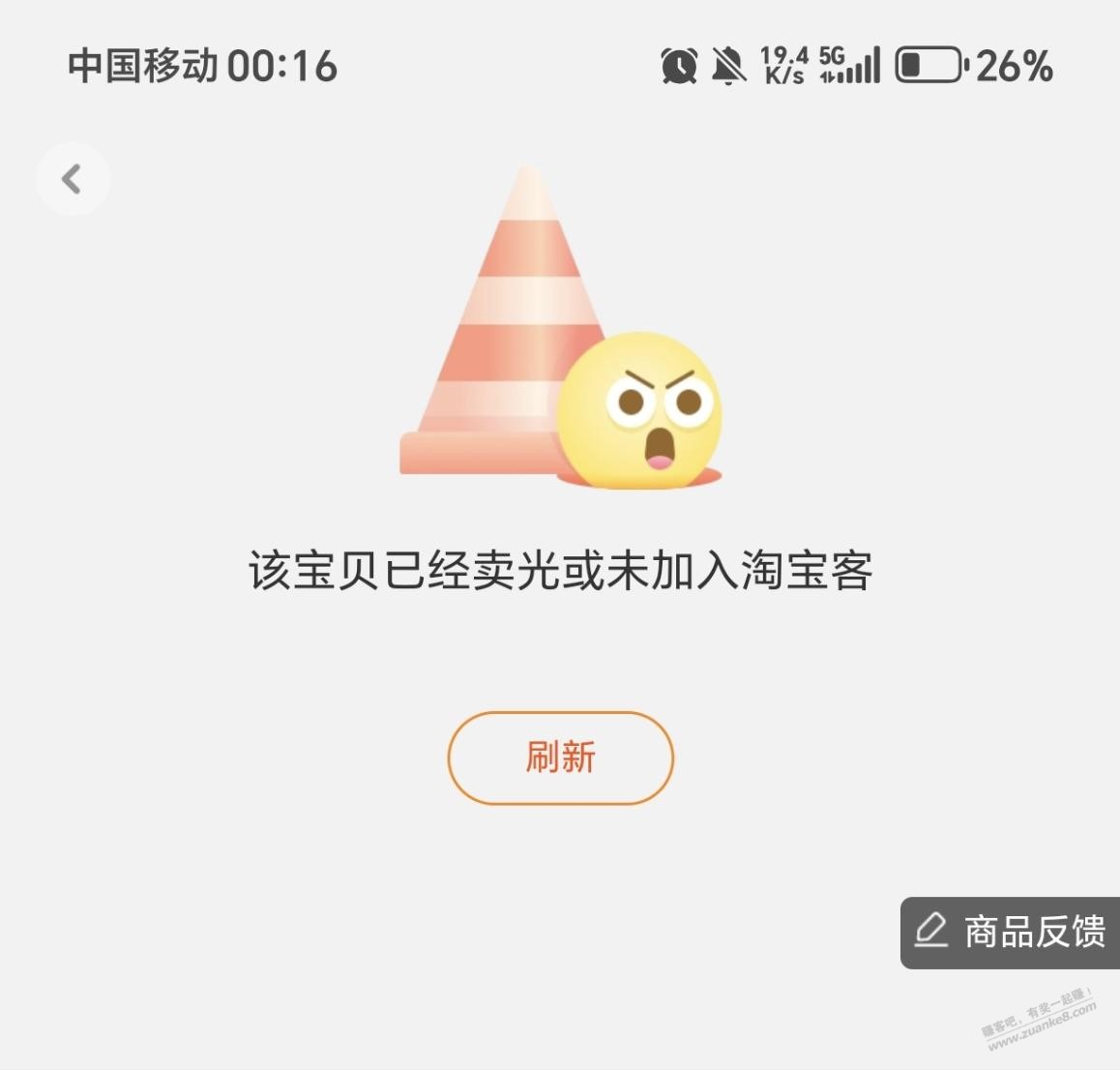Tap the 刷新 refresh button
The height and width of the screenshot is (1070, 1120).
coord(560,758)
